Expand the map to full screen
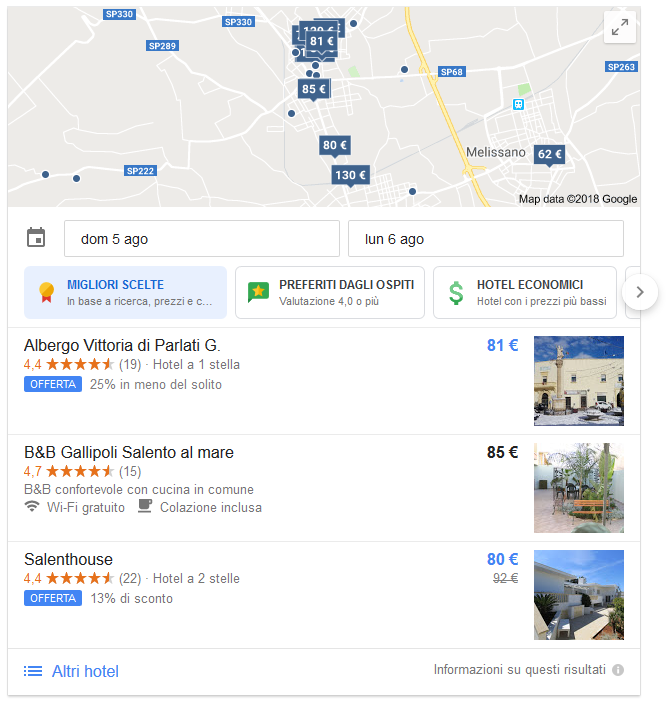Viewport: 668px width, 704px height. (x=620, y=28)
